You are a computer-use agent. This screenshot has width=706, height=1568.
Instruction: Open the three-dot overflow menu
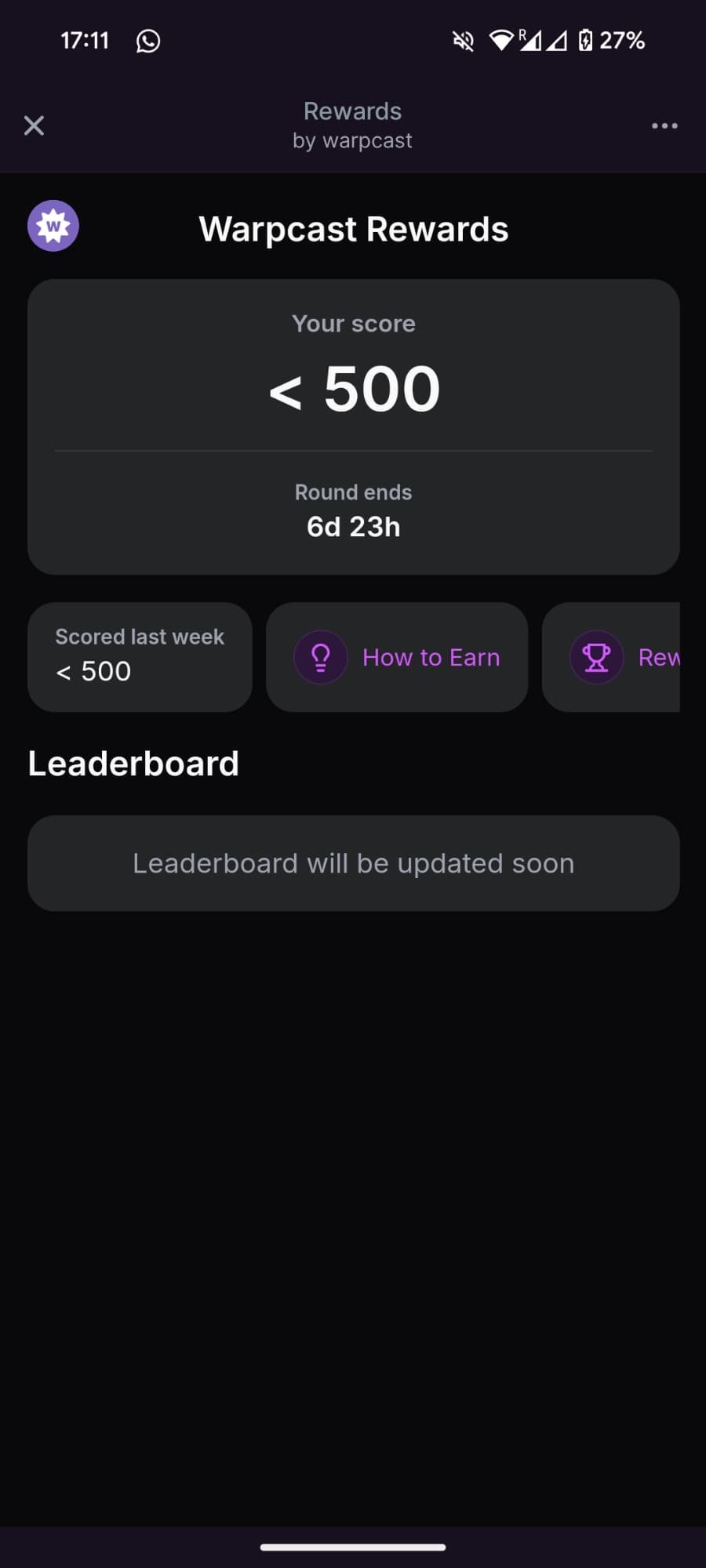click(x=664, y=125)
